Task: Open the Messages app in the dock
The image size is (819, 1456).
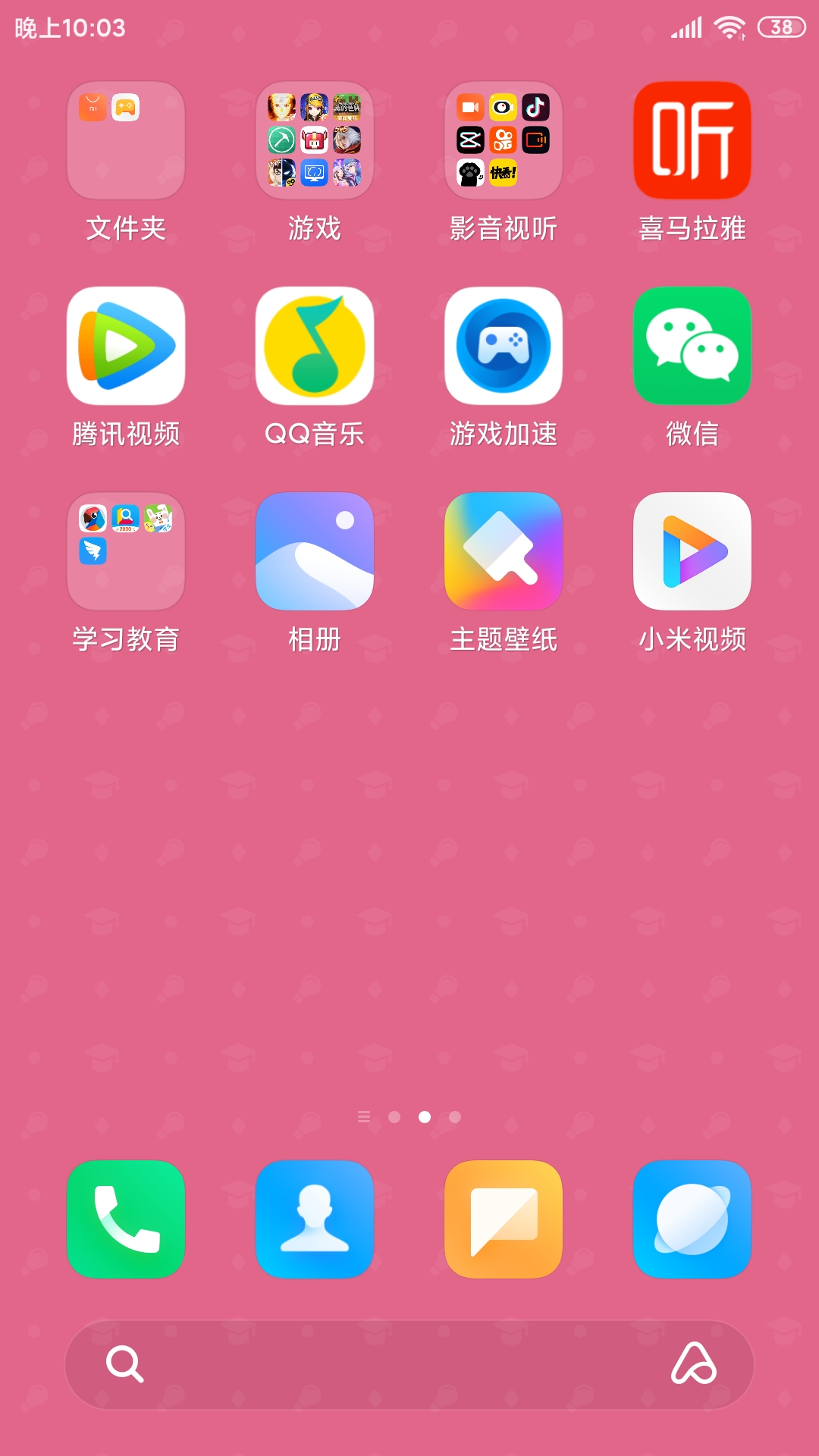Action: [x=504, y=1219]
